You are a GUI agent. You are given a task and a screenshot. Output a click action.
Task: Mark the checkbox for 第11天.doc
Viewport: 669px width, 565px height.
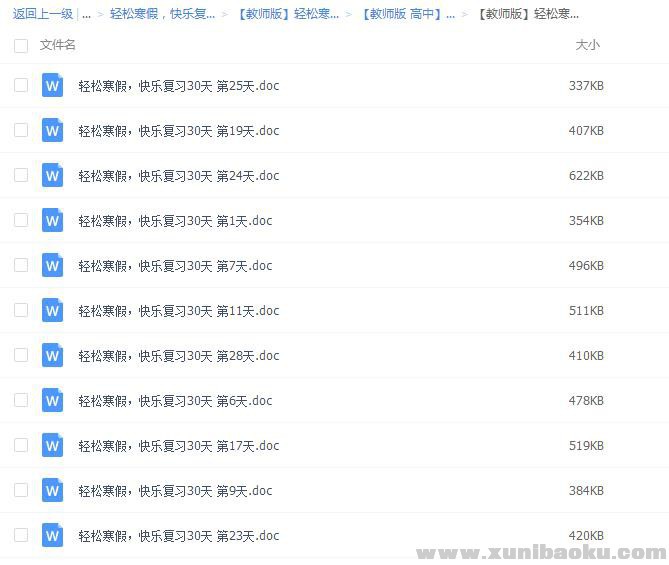[x=21, y=310]
